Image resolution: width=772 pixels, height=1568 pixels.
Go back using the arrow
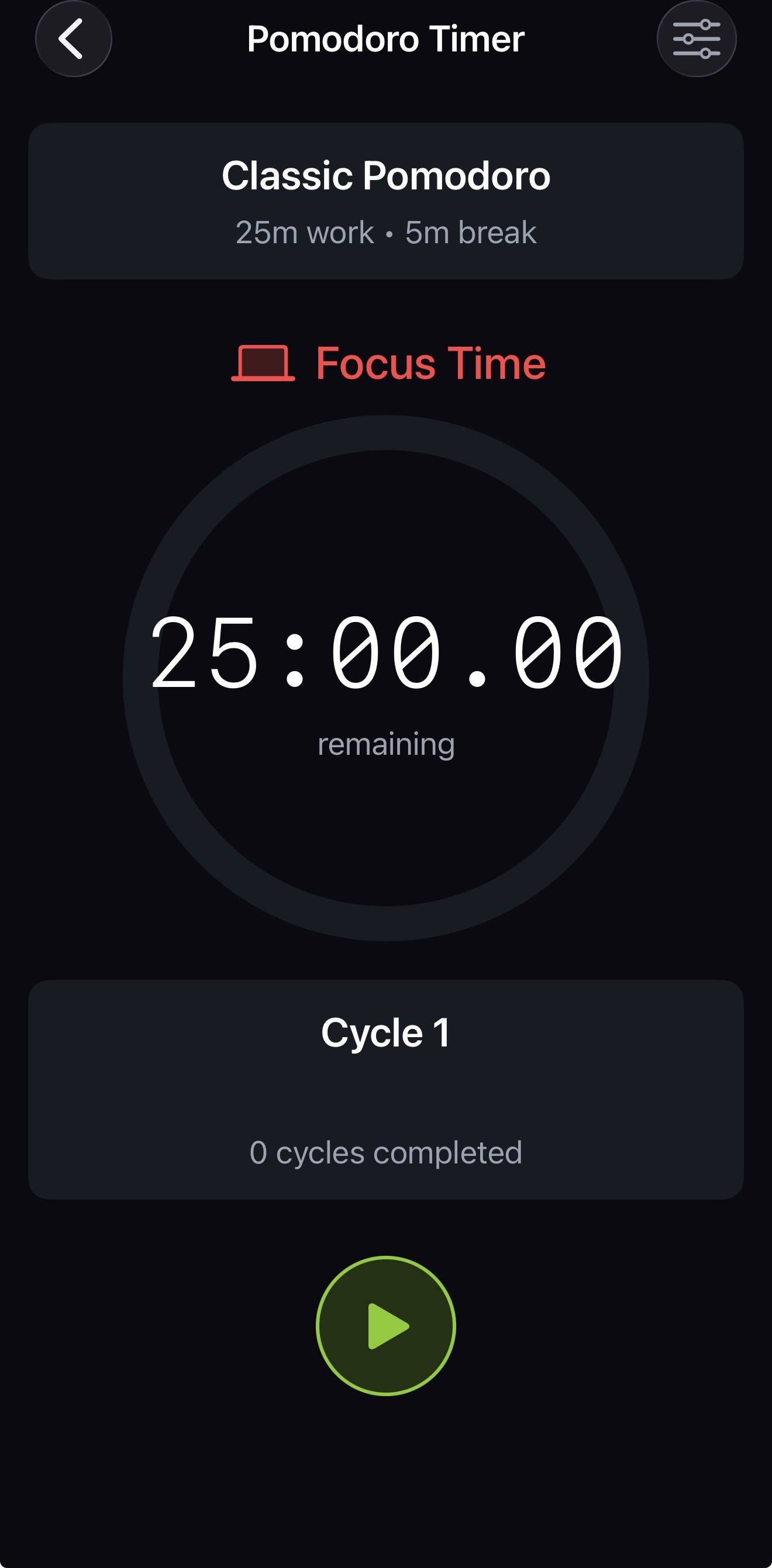pyautogui.click(x=73, y=39)
